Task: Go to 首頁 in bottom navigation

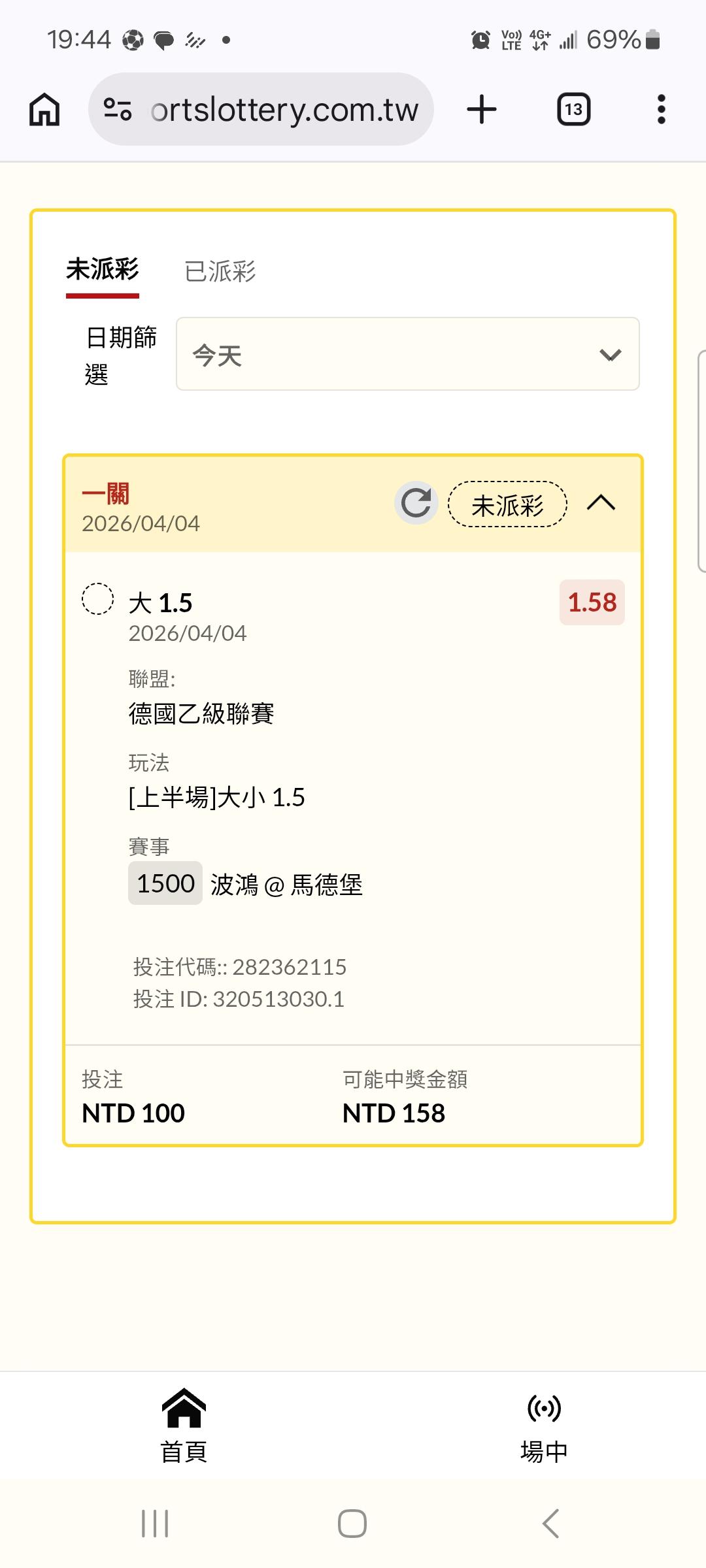Action: point(184,1426)
